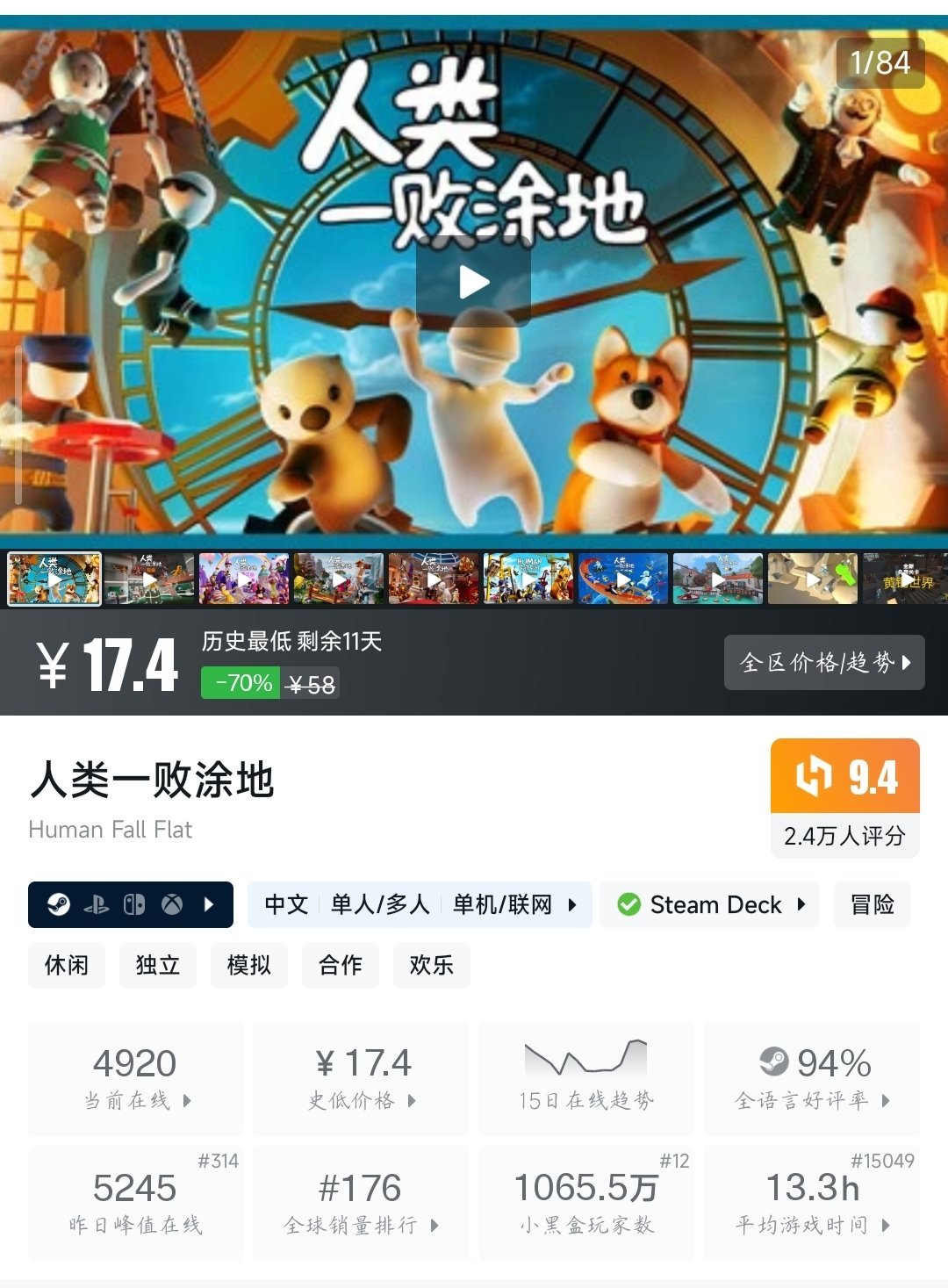Open the 9.4 rating score card
This screenshot has height=1288, width=948.
[x=844, y=797]
